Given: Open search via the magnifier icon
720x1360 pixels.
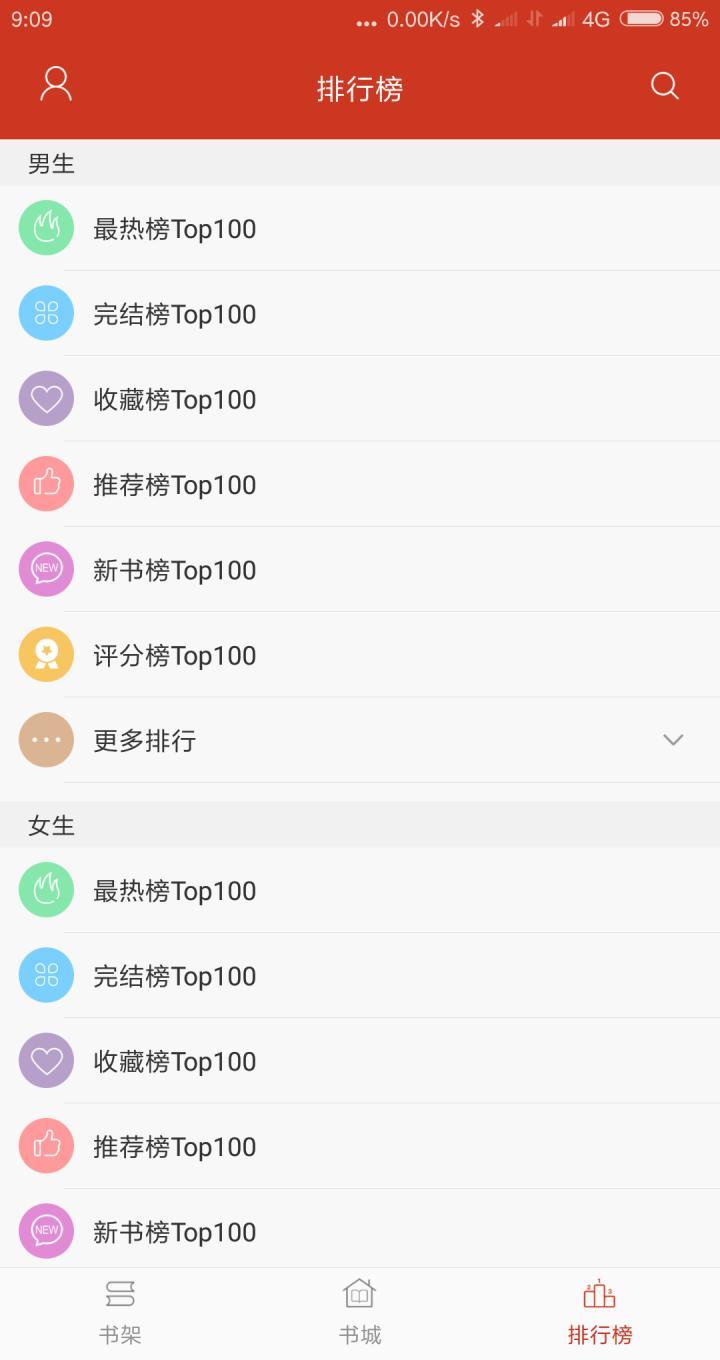Looking at the screenshot, I should click(x=664, y=86).
